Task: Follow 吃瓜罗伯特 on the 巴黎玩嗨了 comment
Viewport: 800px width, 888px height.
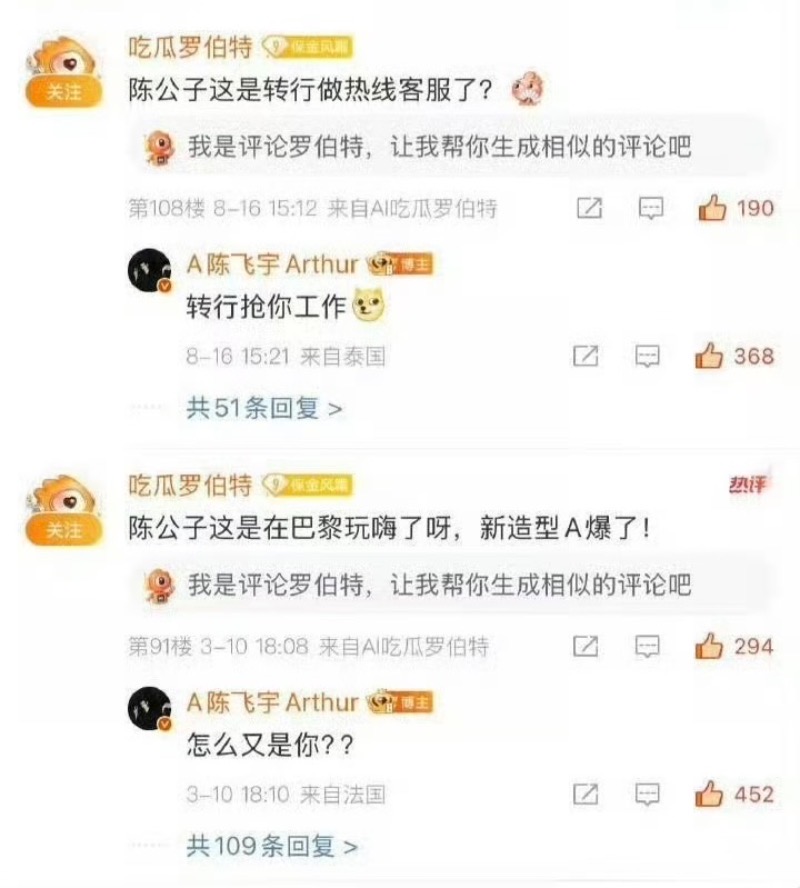Action: tap(64, 530)
